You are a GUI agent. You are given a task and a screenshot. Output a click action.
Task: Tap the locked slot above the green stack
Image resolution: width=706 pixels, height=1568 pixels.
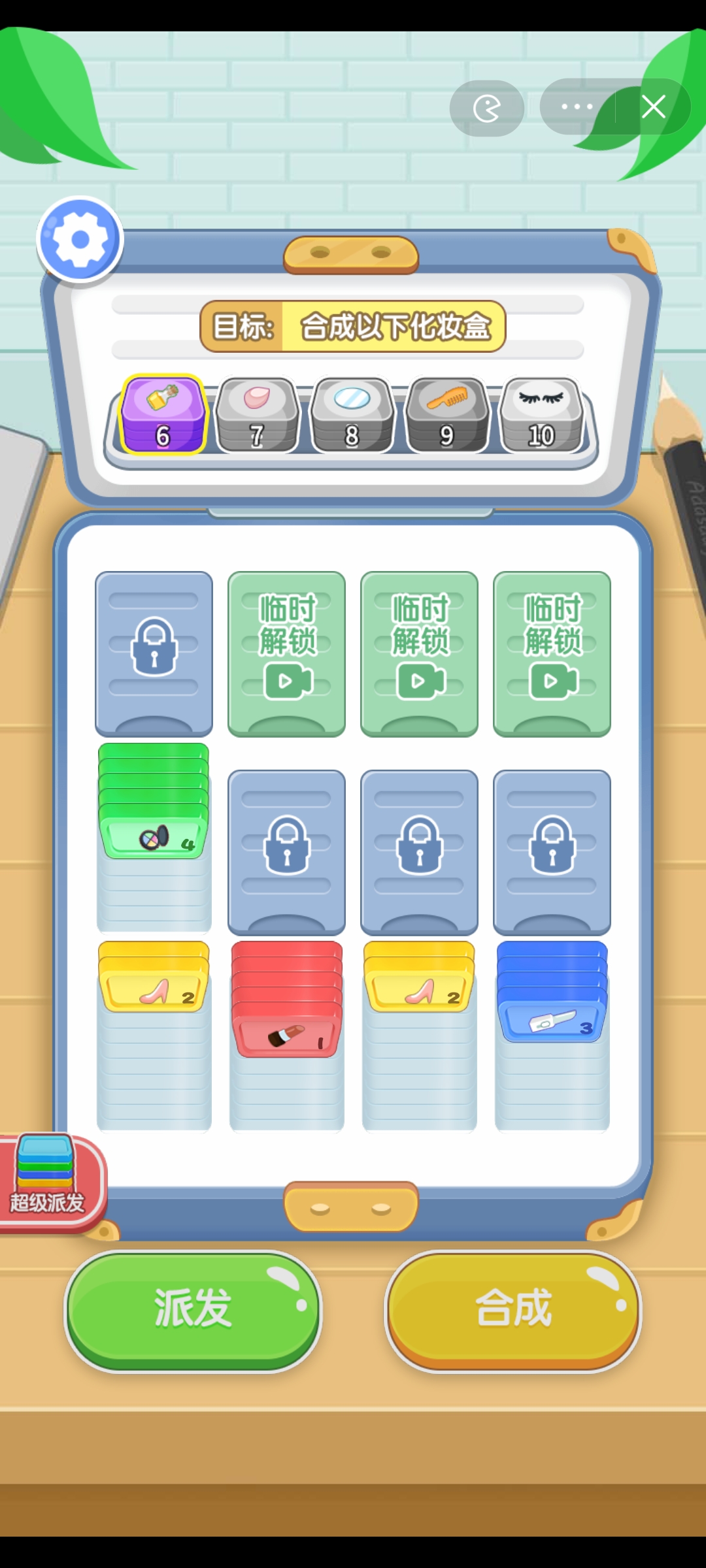(154, 653)
